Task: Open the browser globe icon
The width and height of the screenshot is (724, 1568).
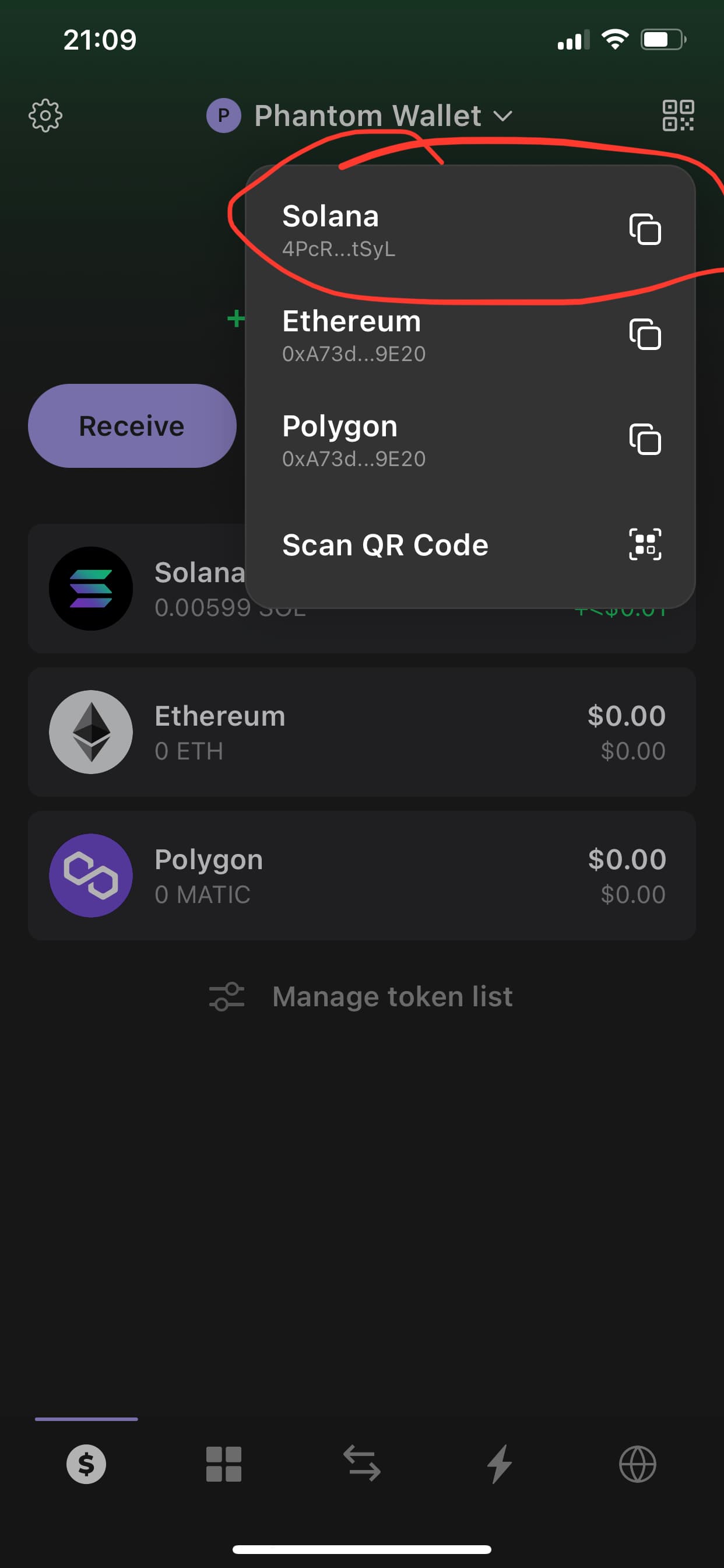Action: 638,1465
